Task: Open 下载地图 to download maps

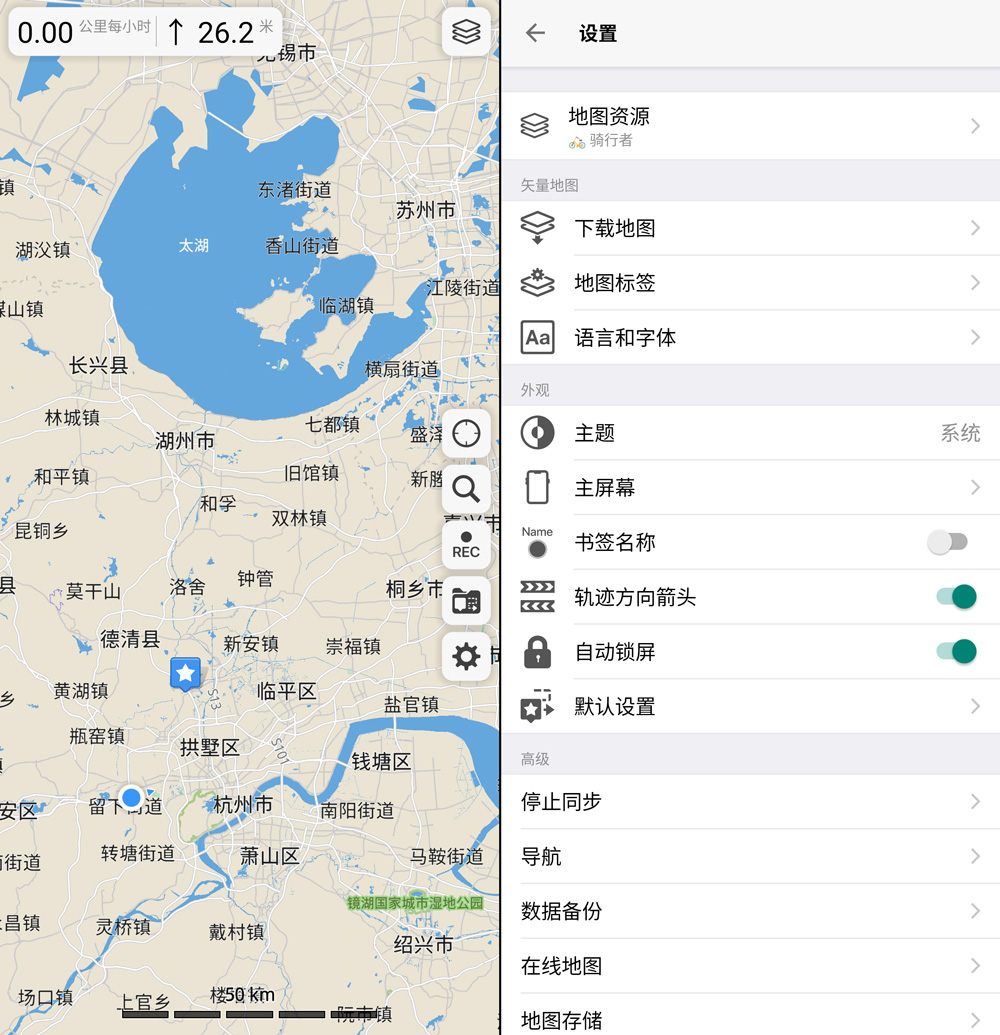Action: pos(750,228)
